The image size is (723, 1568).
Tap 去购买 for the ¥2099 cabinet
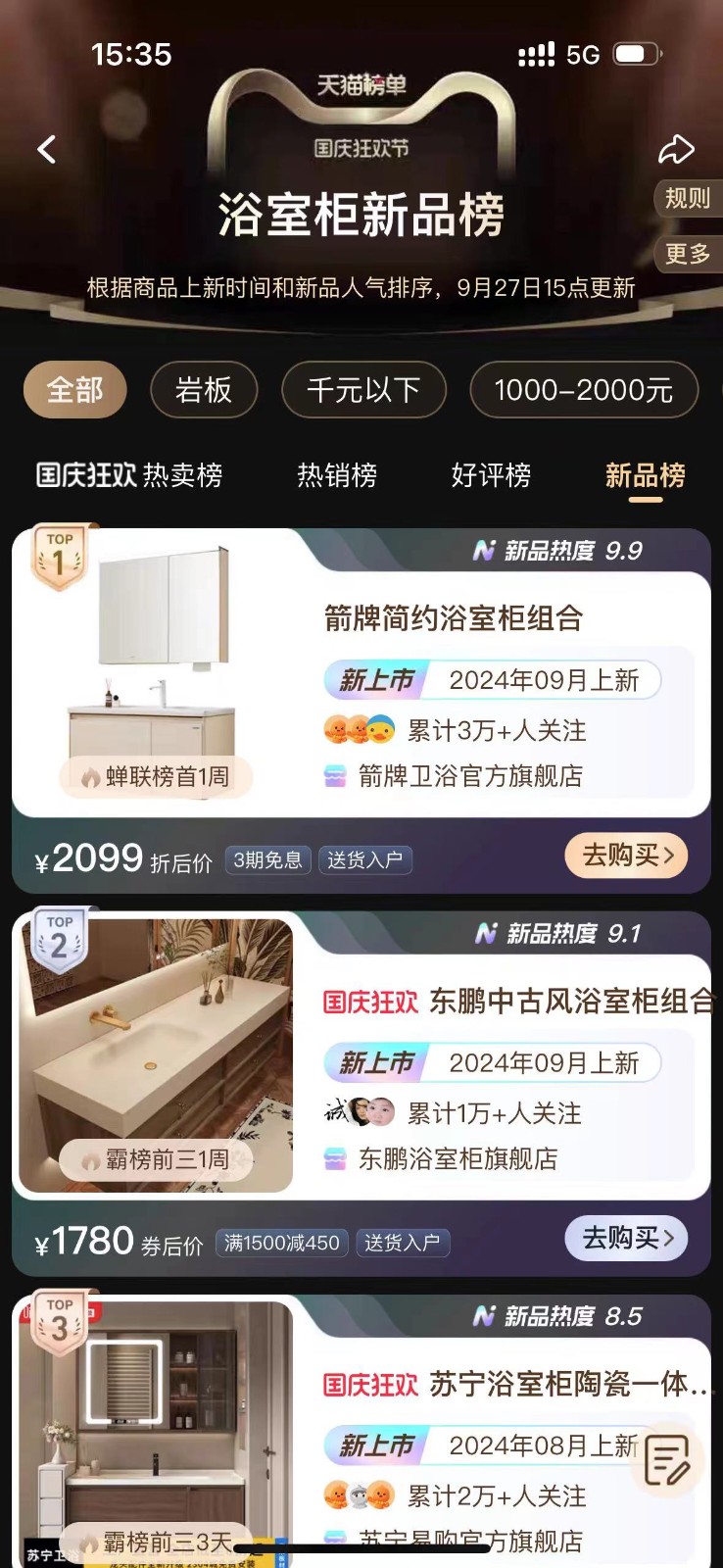click(x=627, y=856)
